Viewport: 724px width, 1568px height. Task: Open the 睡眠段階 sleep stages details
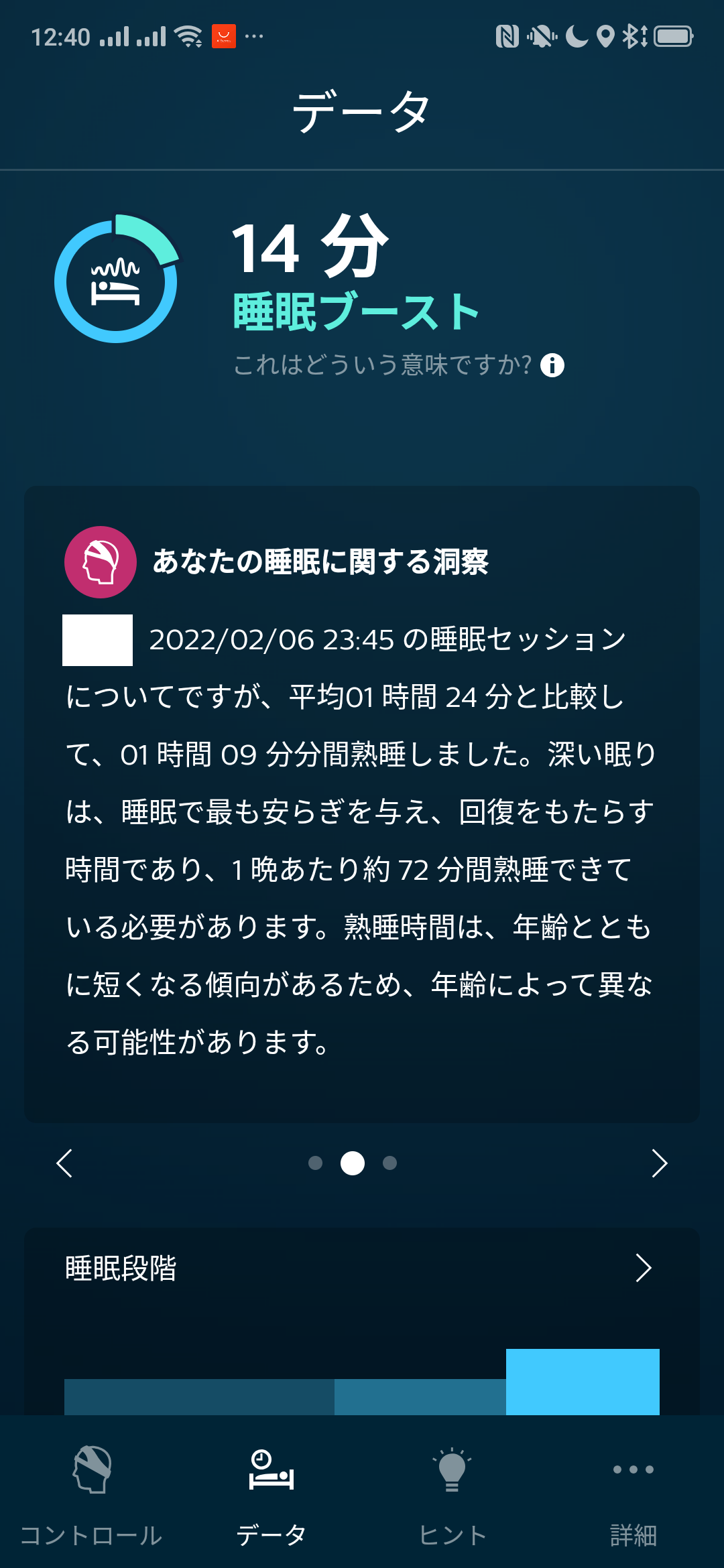(x=642, y=1268)
